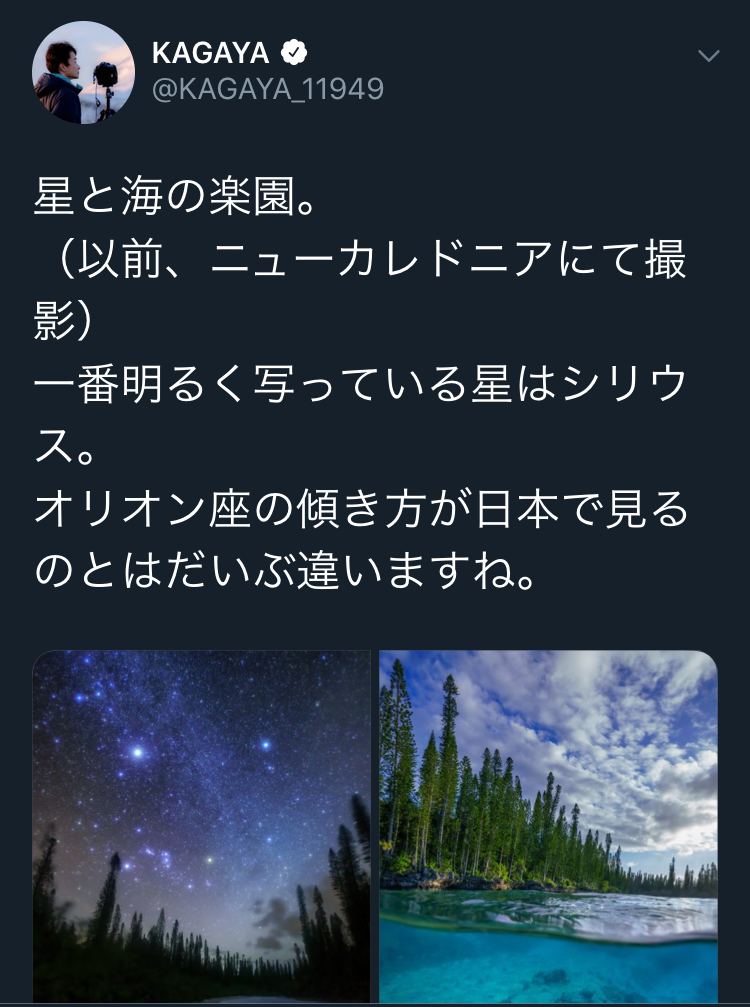The width and height of the screenshot is (750, 1007).
Task: Open KAGAYA's profile picture
Action: [x=83, y=73]
